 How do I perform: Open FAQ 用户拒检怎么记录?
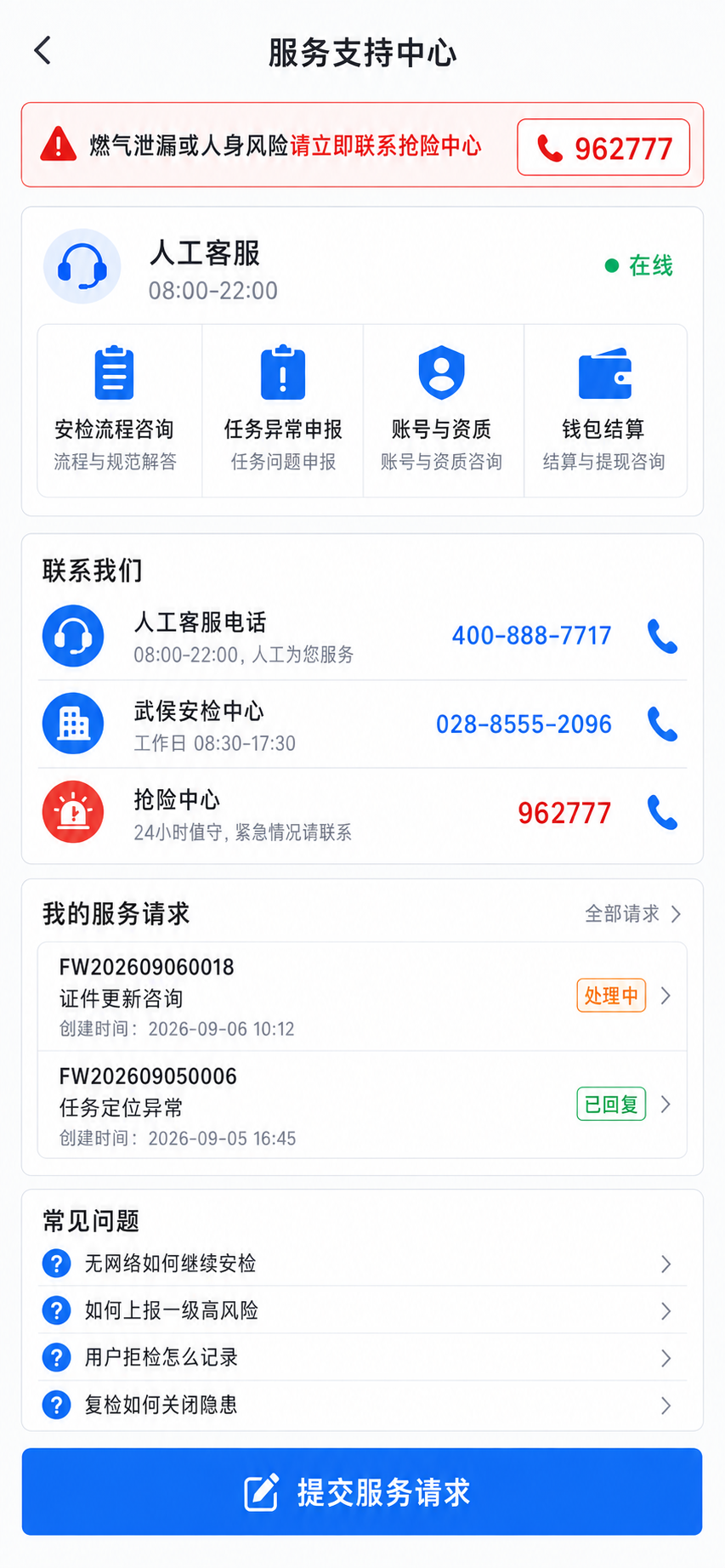[362, 1358]
